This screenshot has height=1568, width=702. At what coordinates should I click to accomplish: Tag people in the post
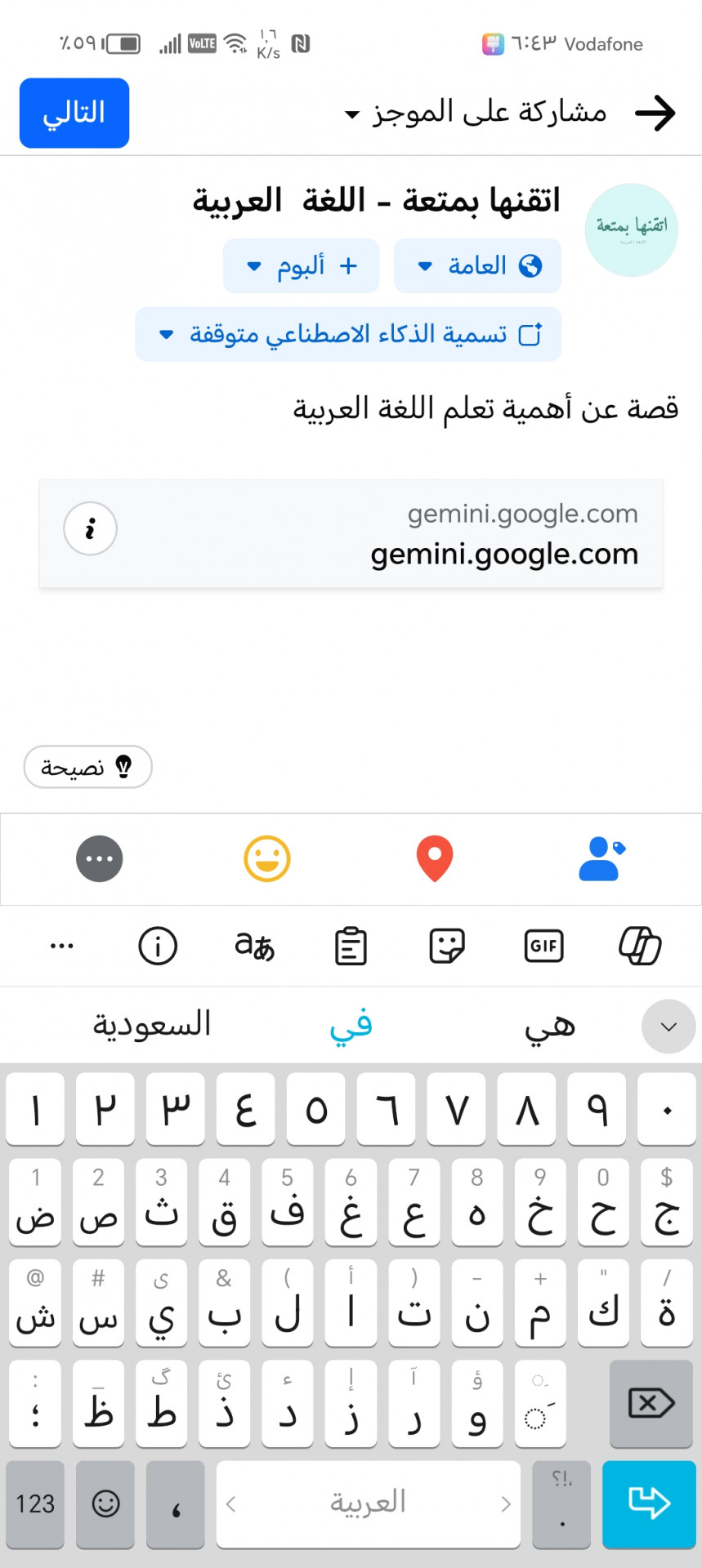click(601, 859)
